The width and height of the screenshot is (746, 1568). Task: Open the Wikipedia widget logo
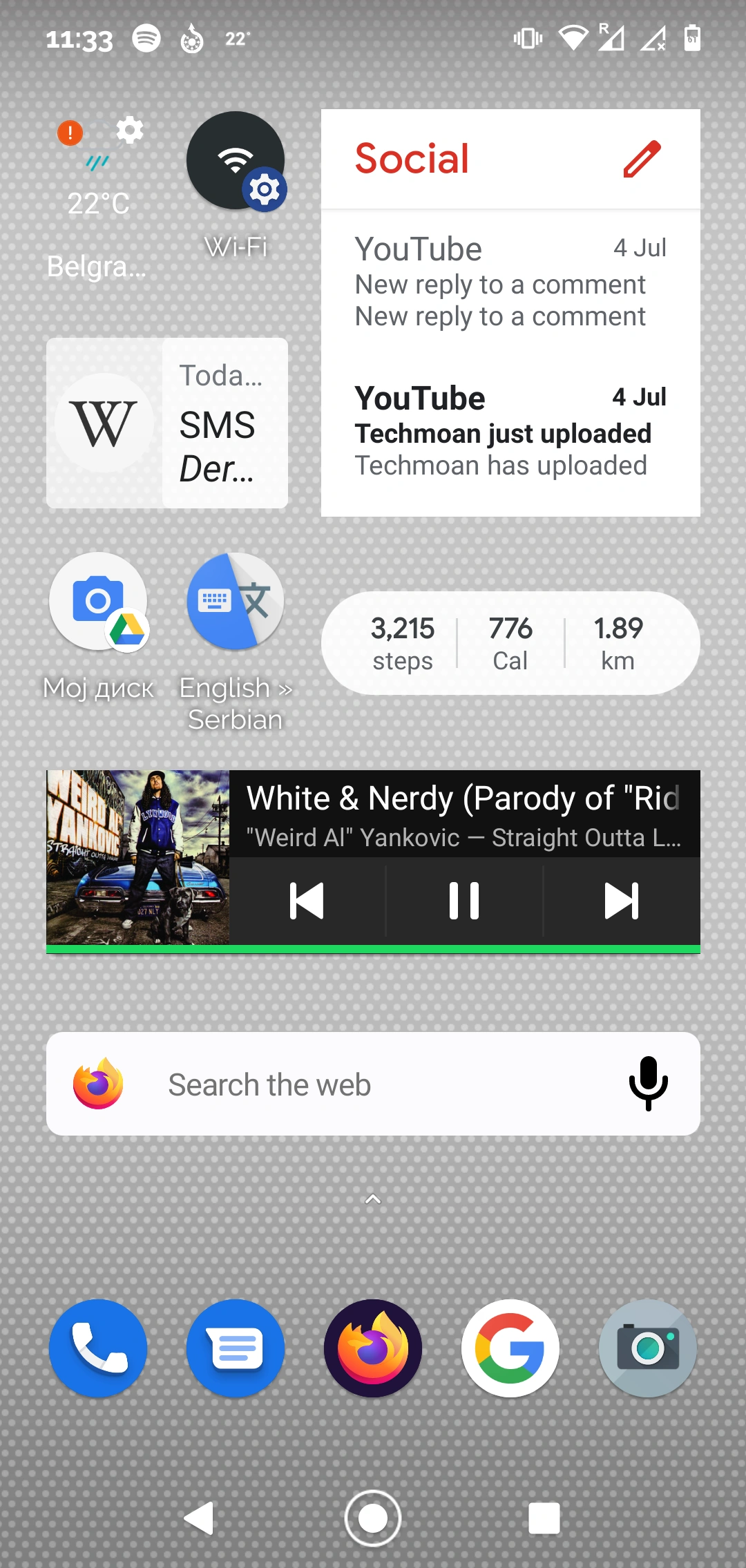click(104, 423)
